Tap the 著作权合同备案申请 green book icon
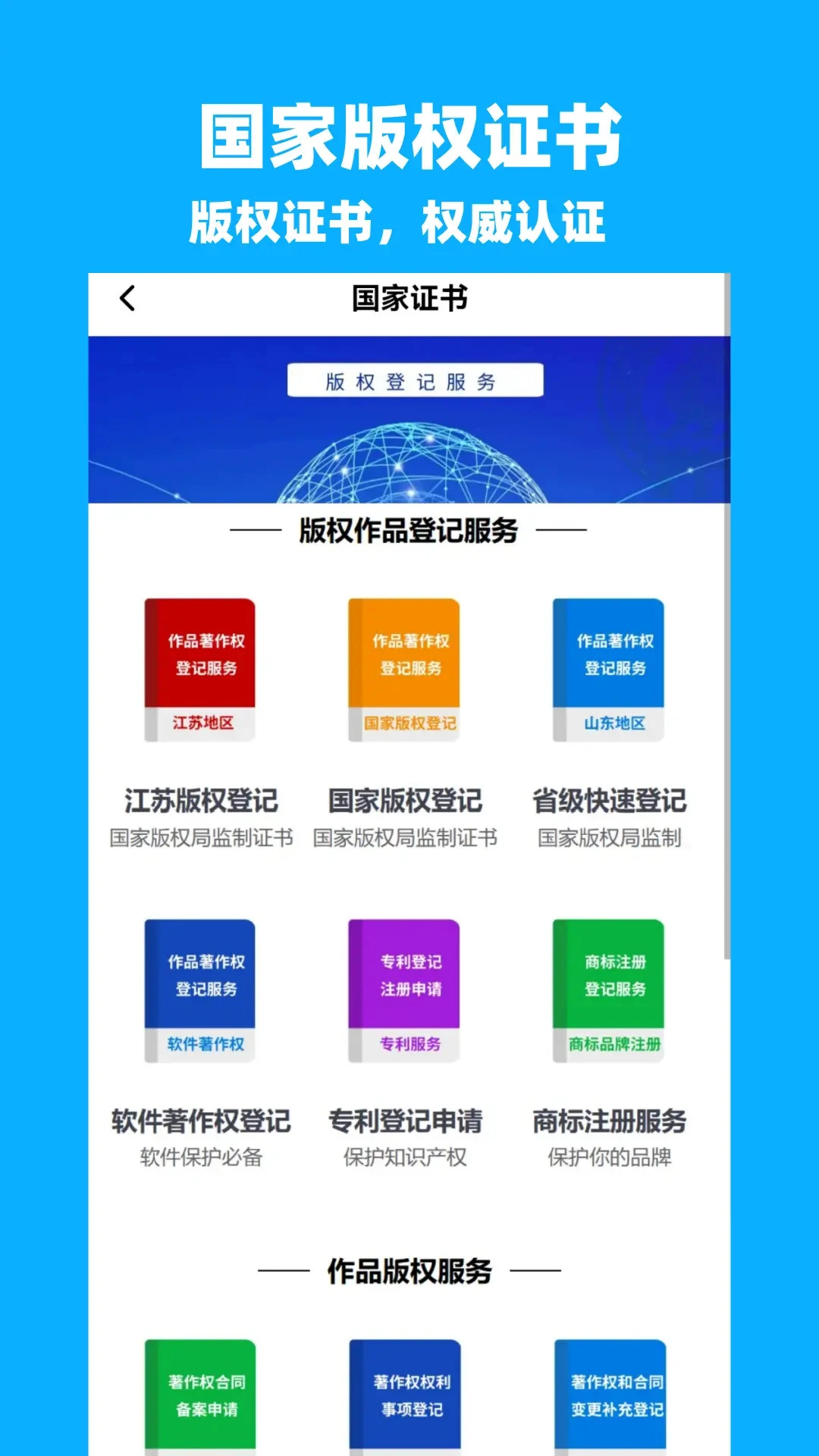 point(201,1403)
